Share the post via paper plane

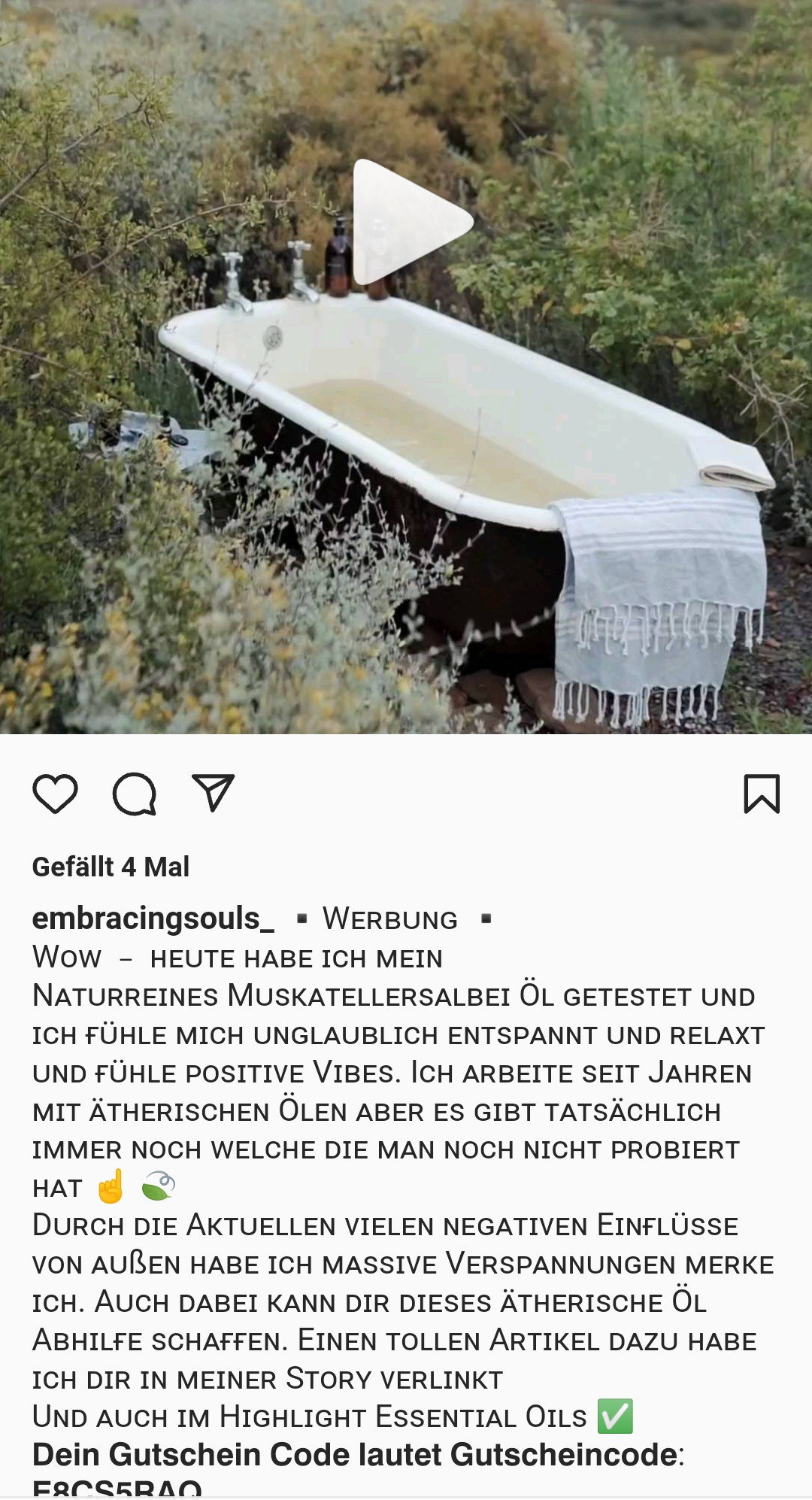[214, 792]
